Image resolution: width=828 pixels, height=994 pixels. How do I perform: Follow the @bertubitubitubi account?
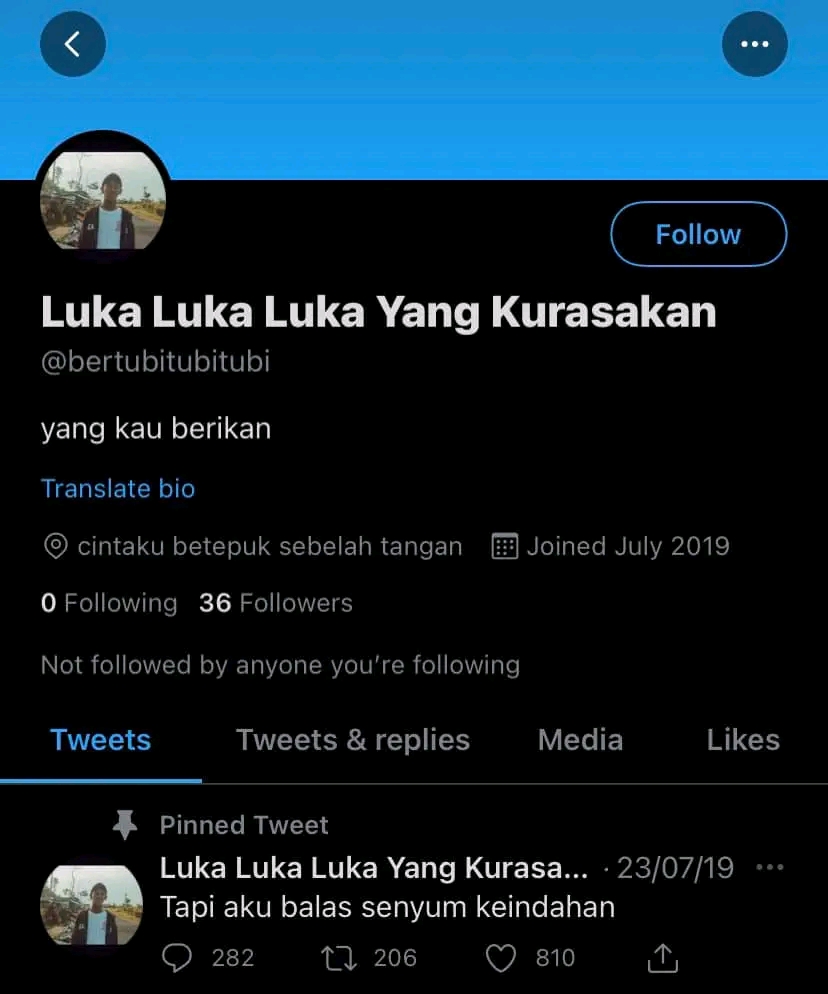pos(698,234)
